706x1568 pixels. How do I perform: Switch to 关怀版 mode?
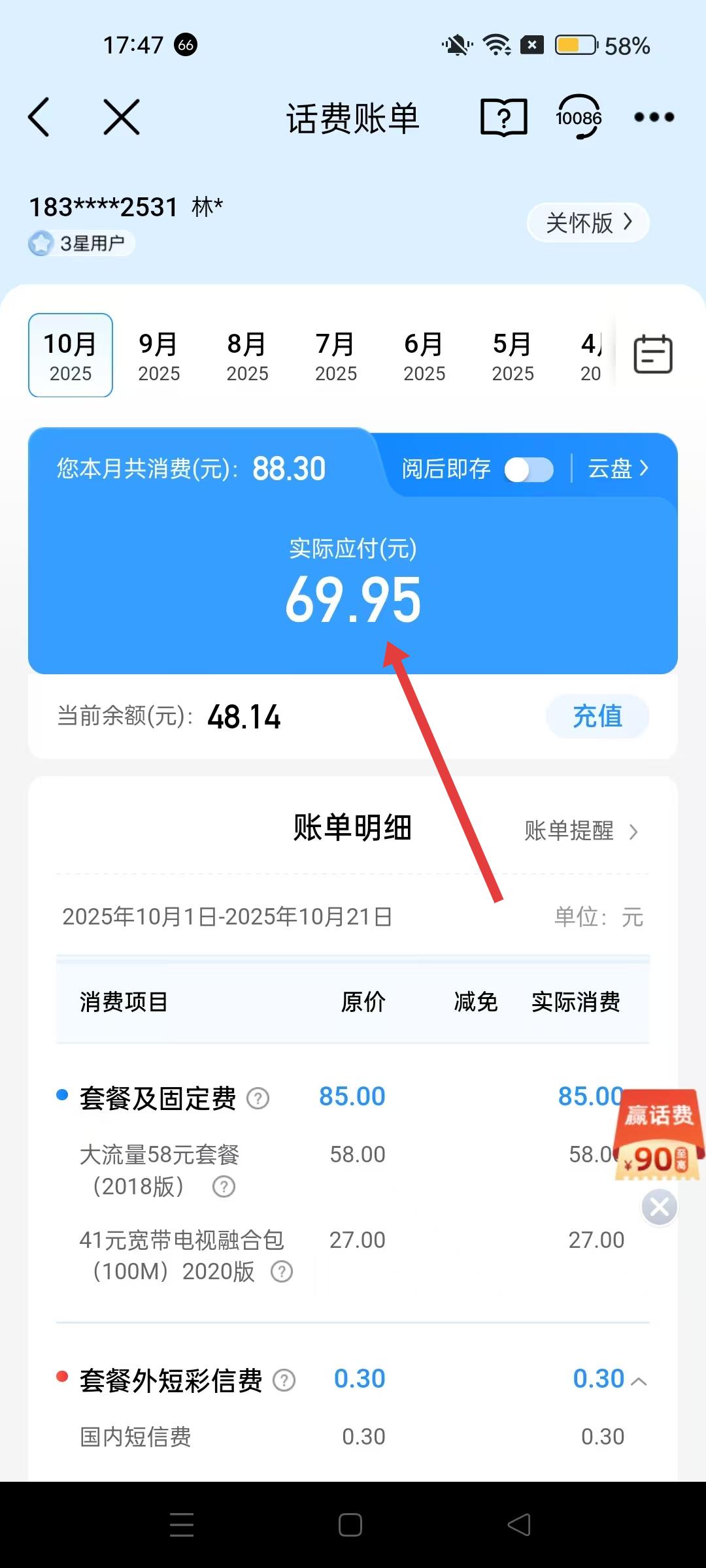coord(588,223)
